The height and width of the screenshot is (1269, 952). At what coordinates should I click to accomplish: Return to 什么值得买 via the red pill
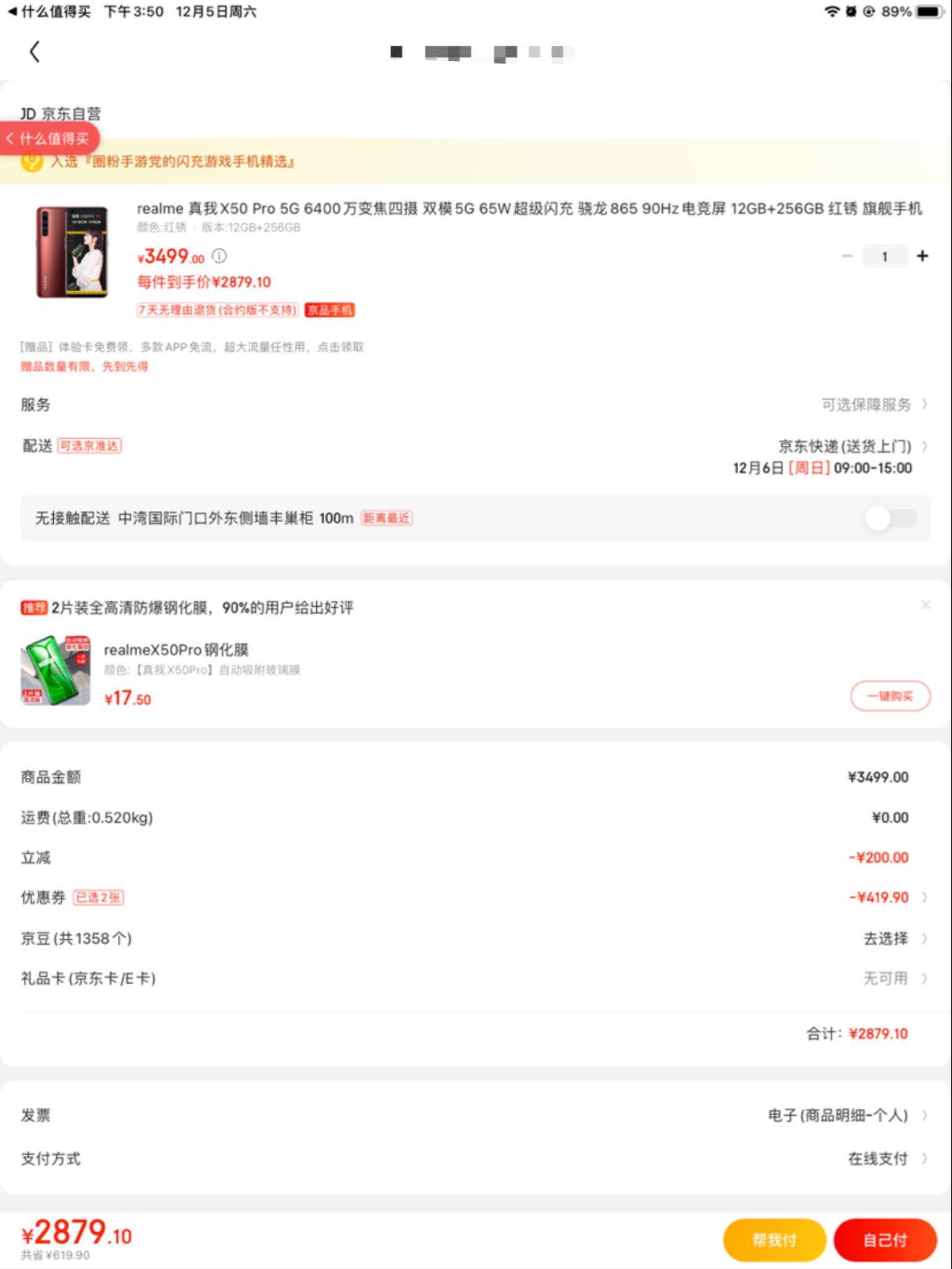pos(49,138)
